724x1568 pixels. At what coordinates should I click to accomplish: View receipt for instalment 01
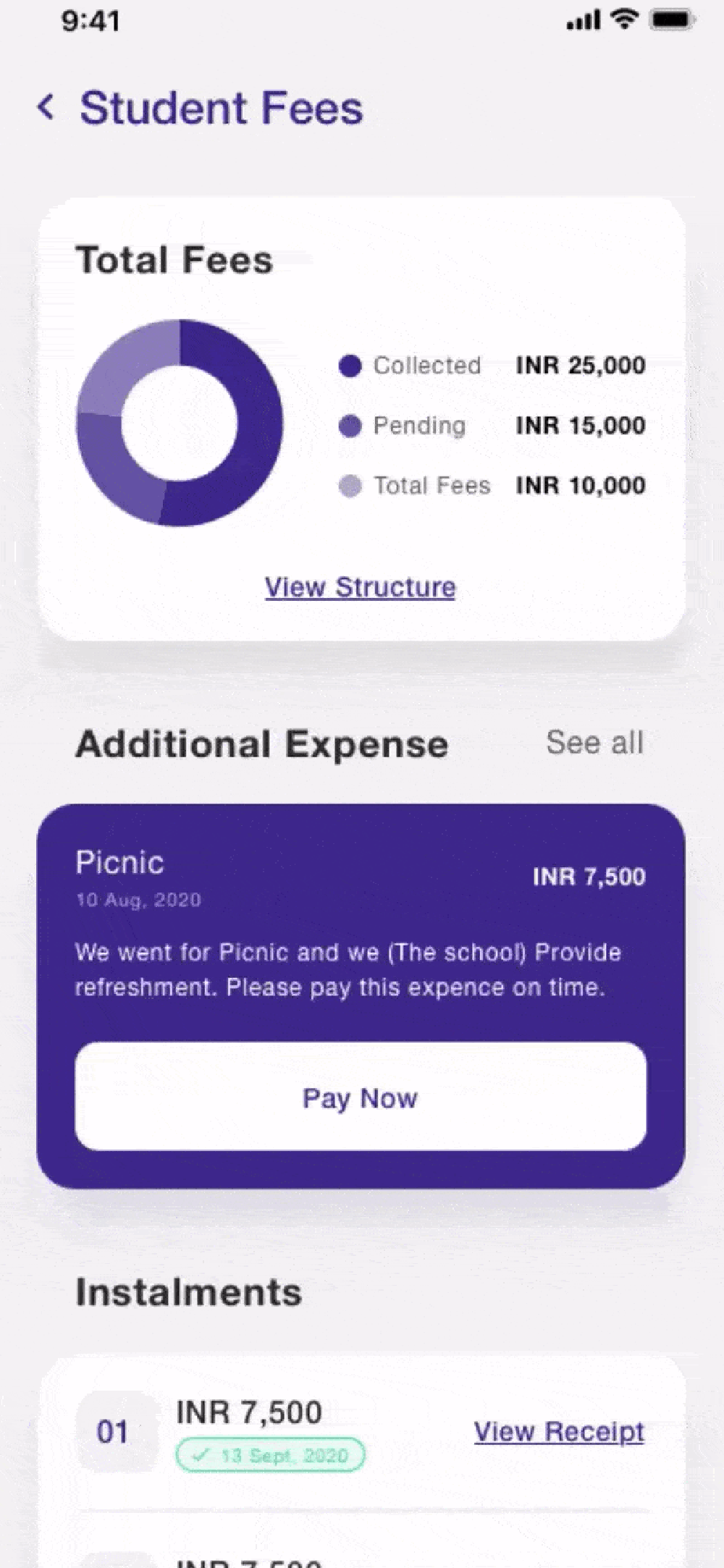point(559,1431)
